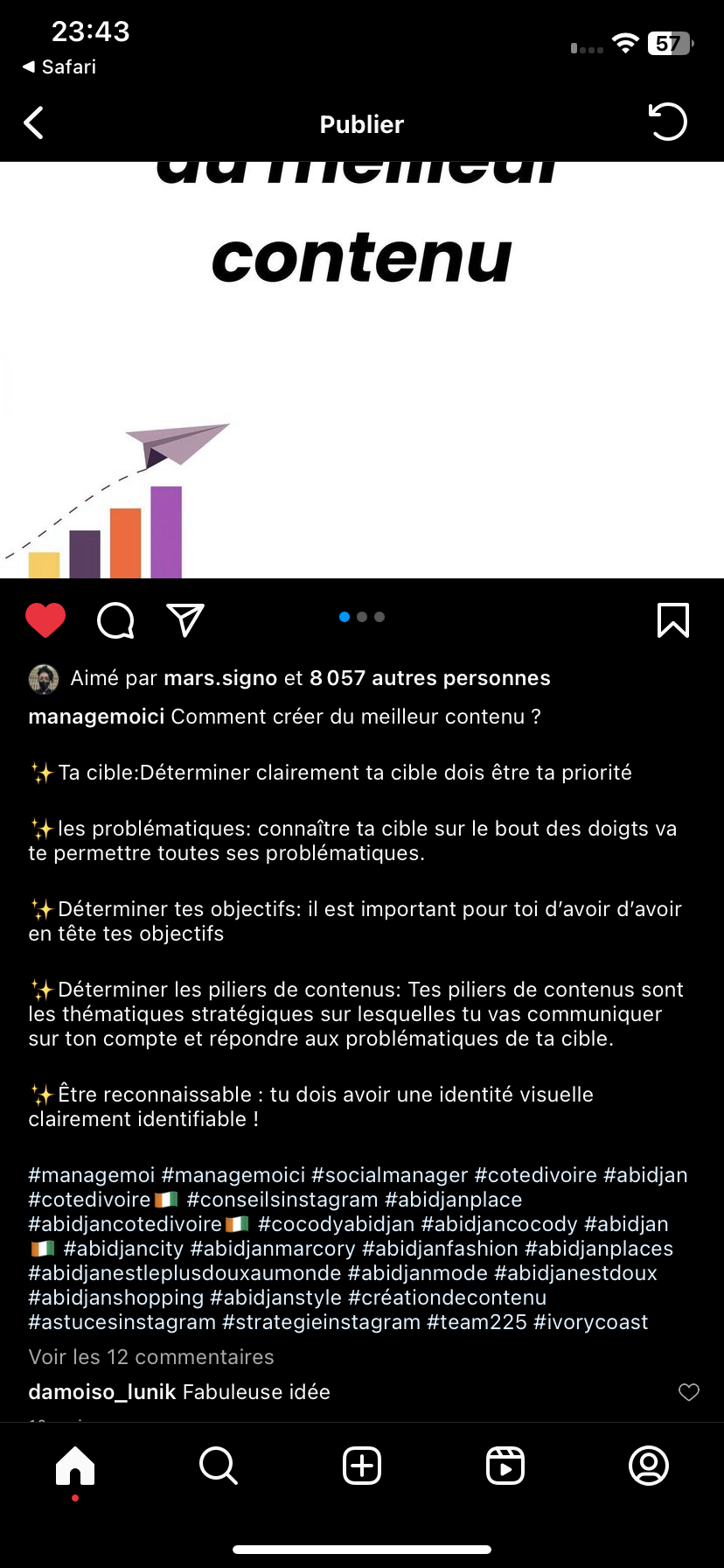Unlike the managemoici post
This screenshot has width=724, height=1568.
click(x=45, y=620)
